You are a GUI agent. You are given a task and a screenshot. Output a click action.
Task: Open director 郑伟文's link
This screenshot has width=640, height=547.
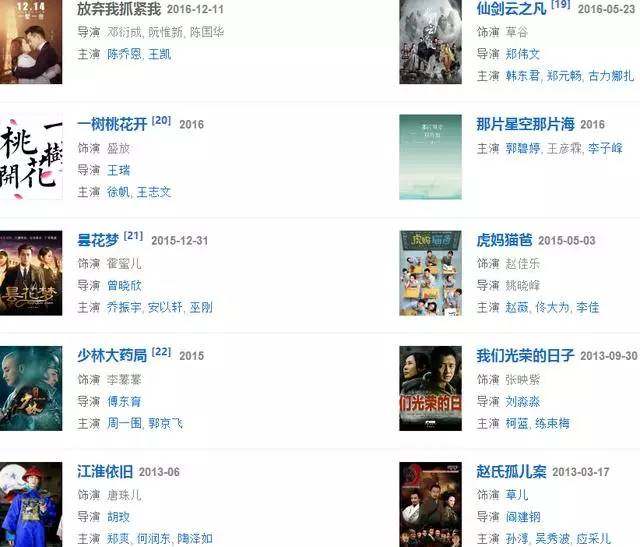(x=522, y=54)
